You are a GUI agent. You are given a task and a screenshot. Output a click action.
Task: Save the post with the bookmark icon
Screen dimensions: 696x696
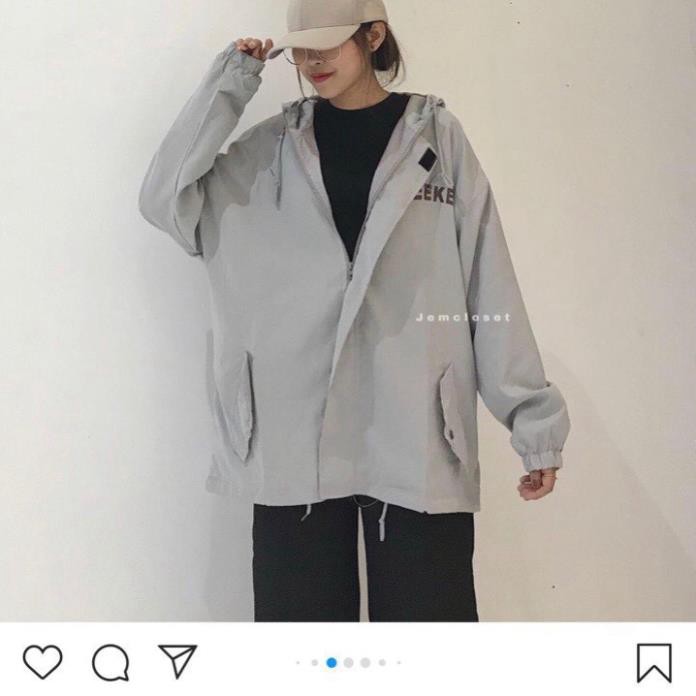653,662
